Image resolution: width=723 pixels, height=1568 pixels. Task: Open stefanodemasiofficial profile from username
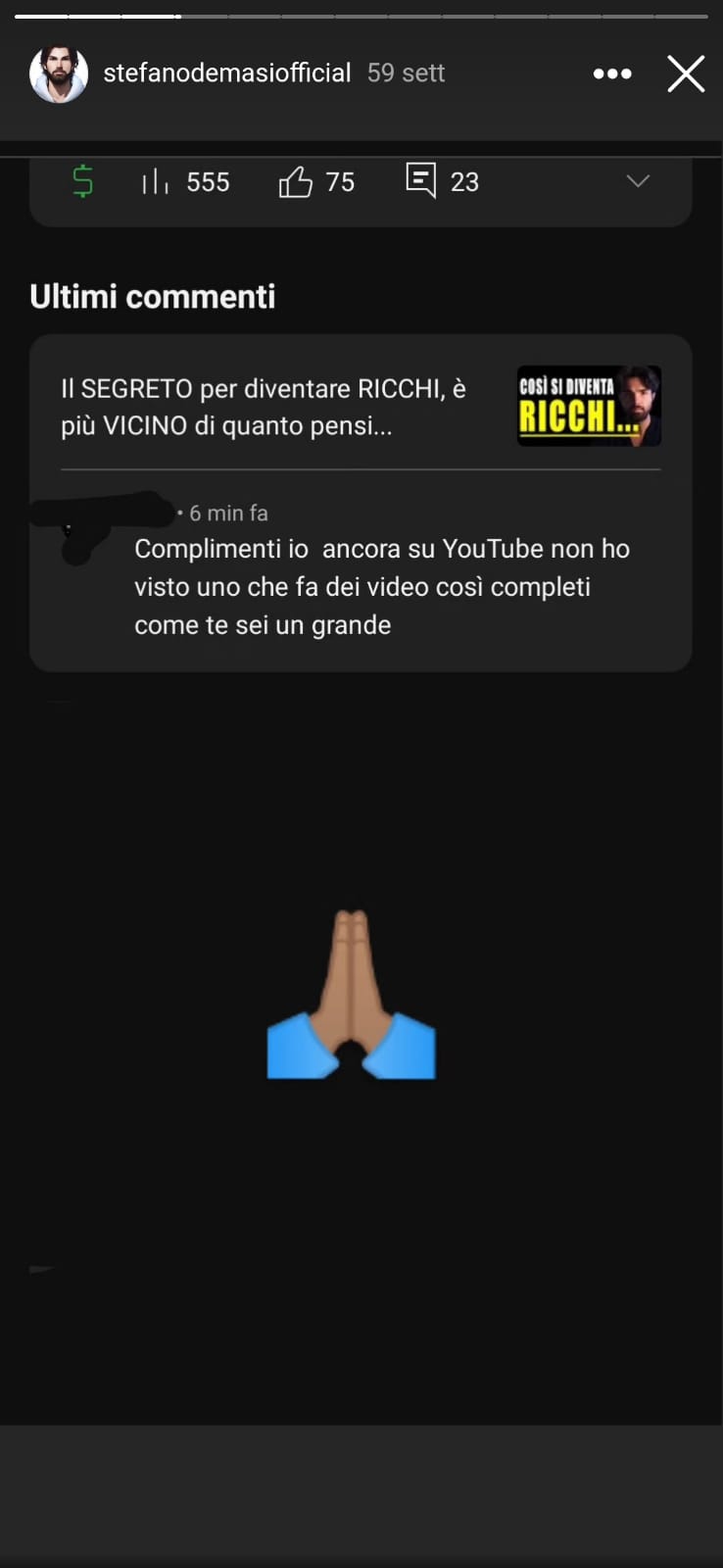click(226, 73)
